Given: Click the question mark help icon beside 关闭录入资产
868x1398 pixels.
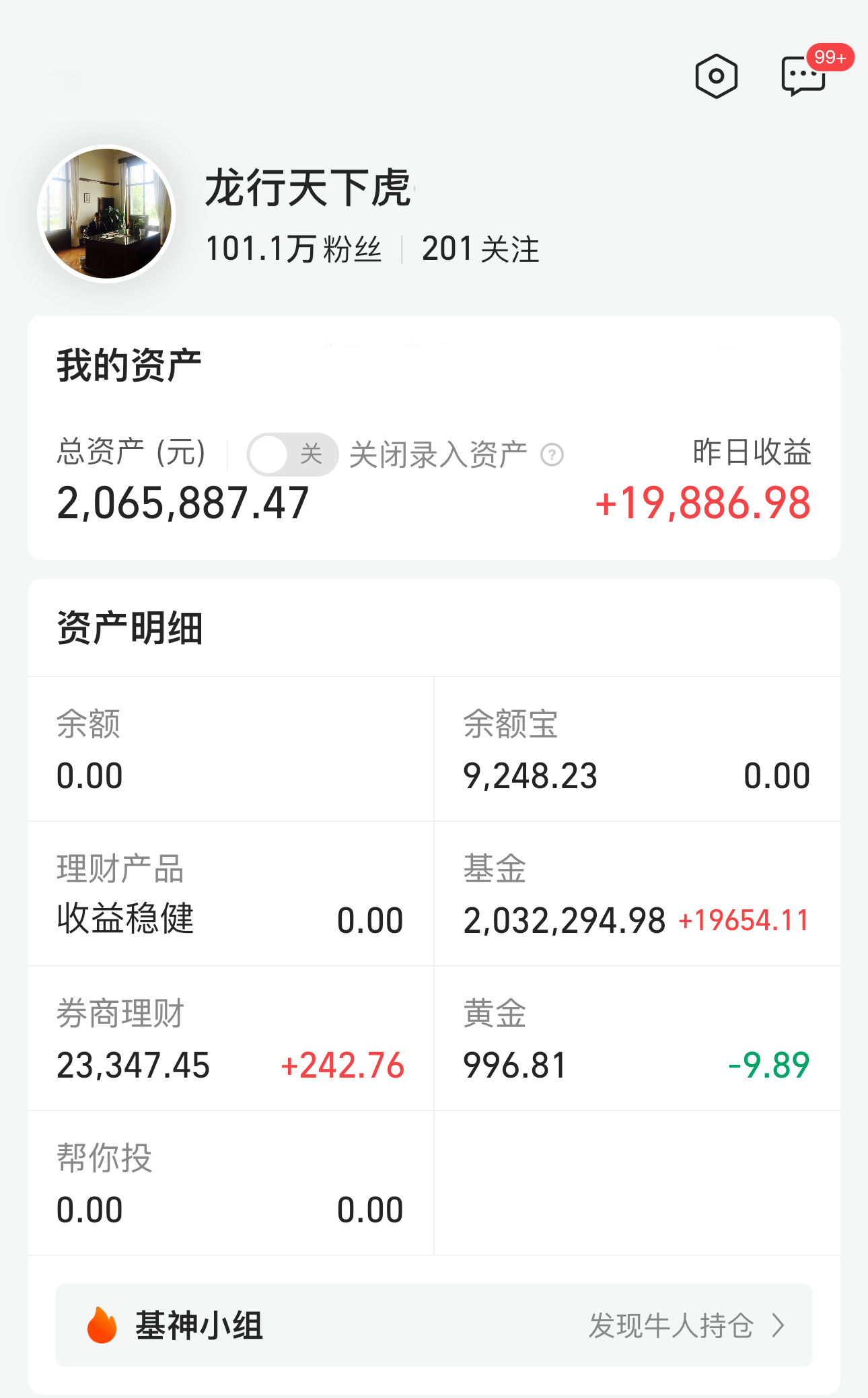Looking at the screenshot, I should [552, 456].
